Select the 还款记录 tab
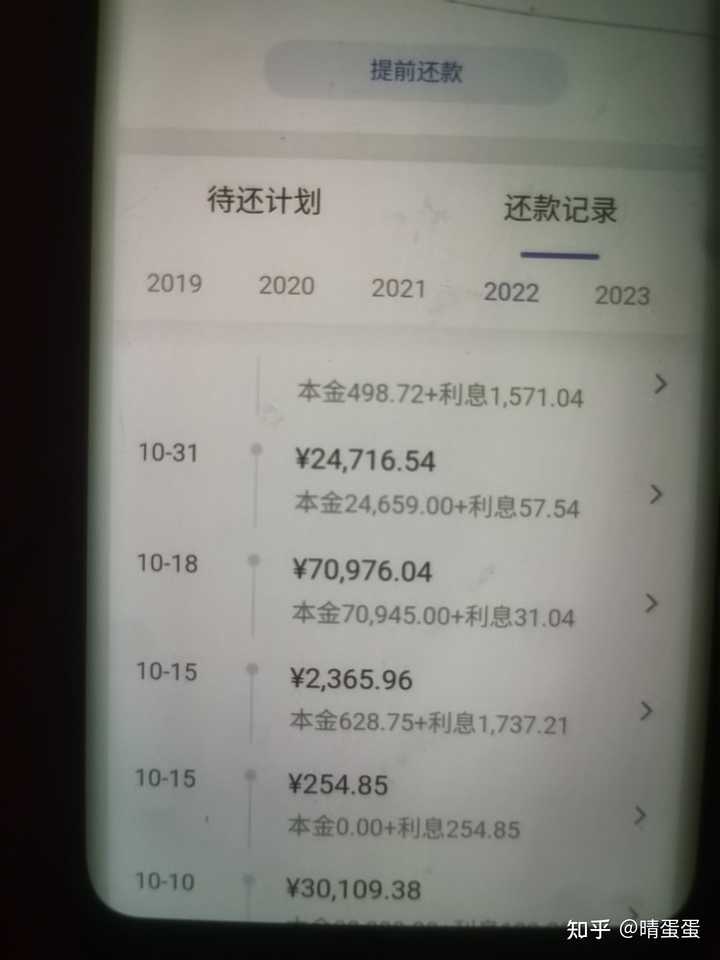Viewport: 720px width, 960px height. [560, 210]
